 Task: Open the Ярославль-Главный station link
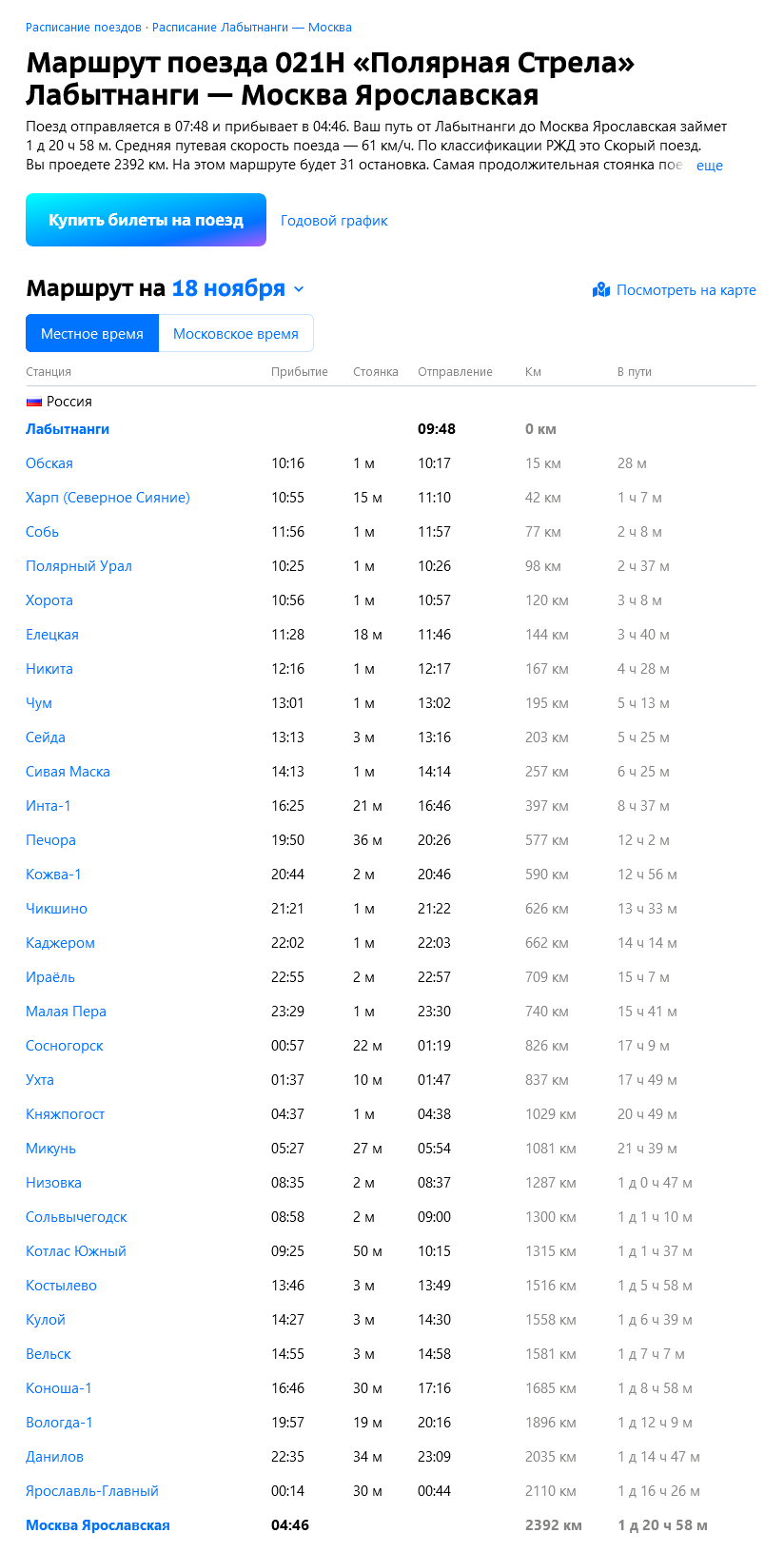[x=92, y=1491]
